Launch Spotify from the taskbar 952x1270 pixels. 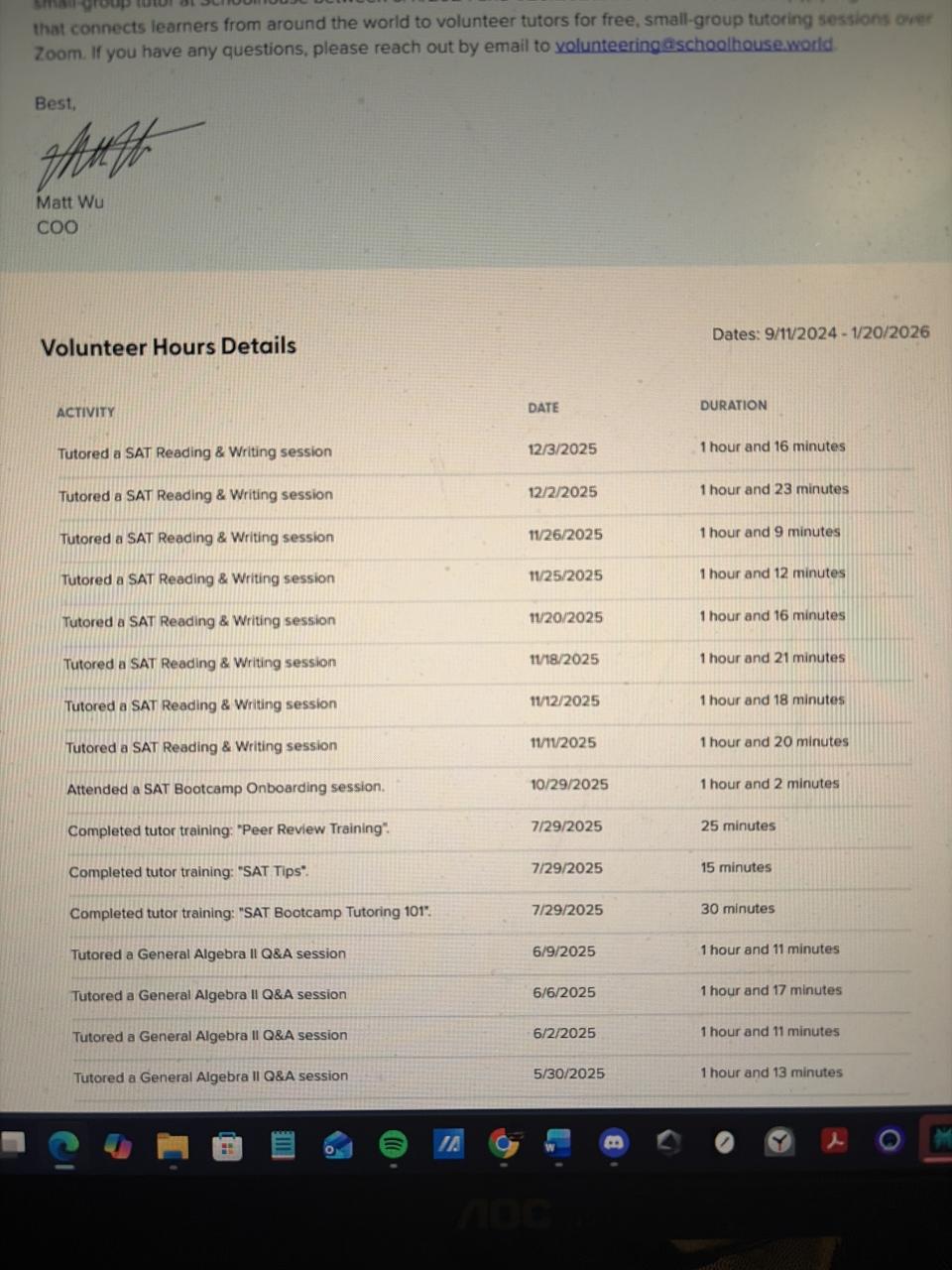click(x=394, y=1145)
